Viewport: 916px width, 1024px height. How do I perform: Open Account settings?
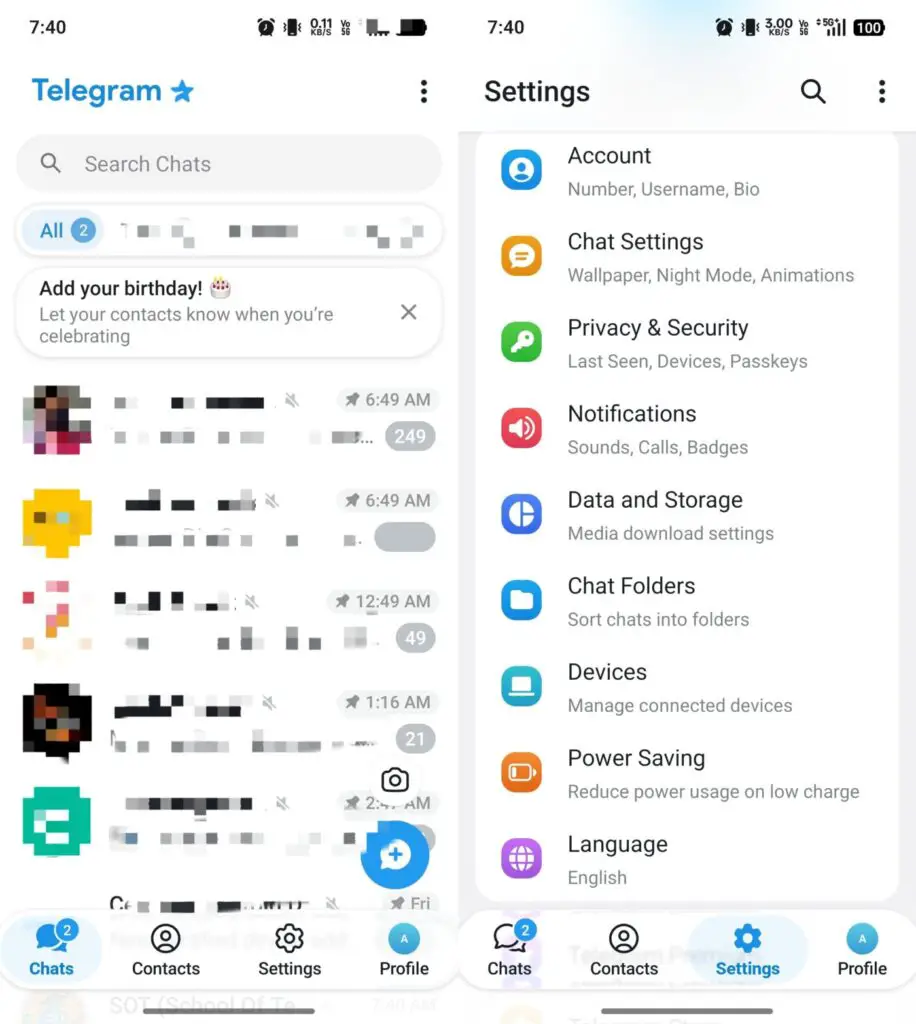pyautogui.click(x=686, y=171)
